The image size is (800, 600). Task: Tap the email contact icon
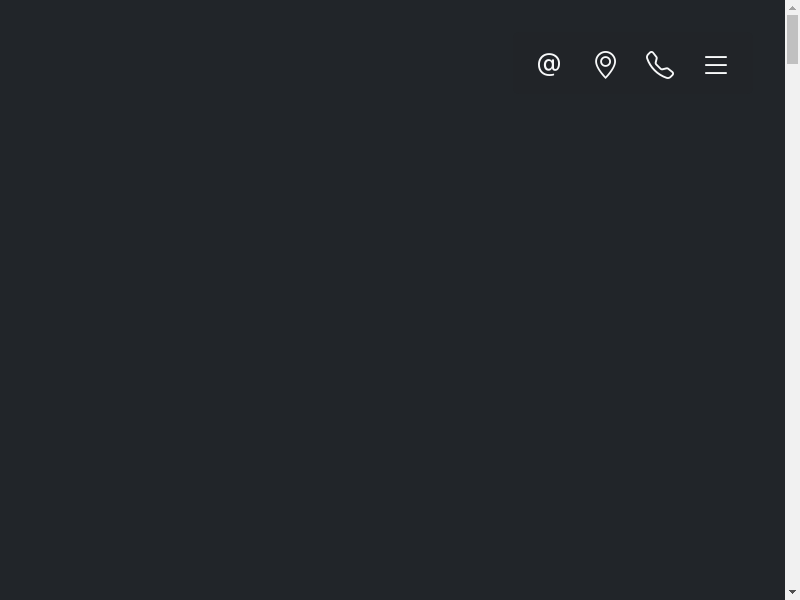(549, 65)
